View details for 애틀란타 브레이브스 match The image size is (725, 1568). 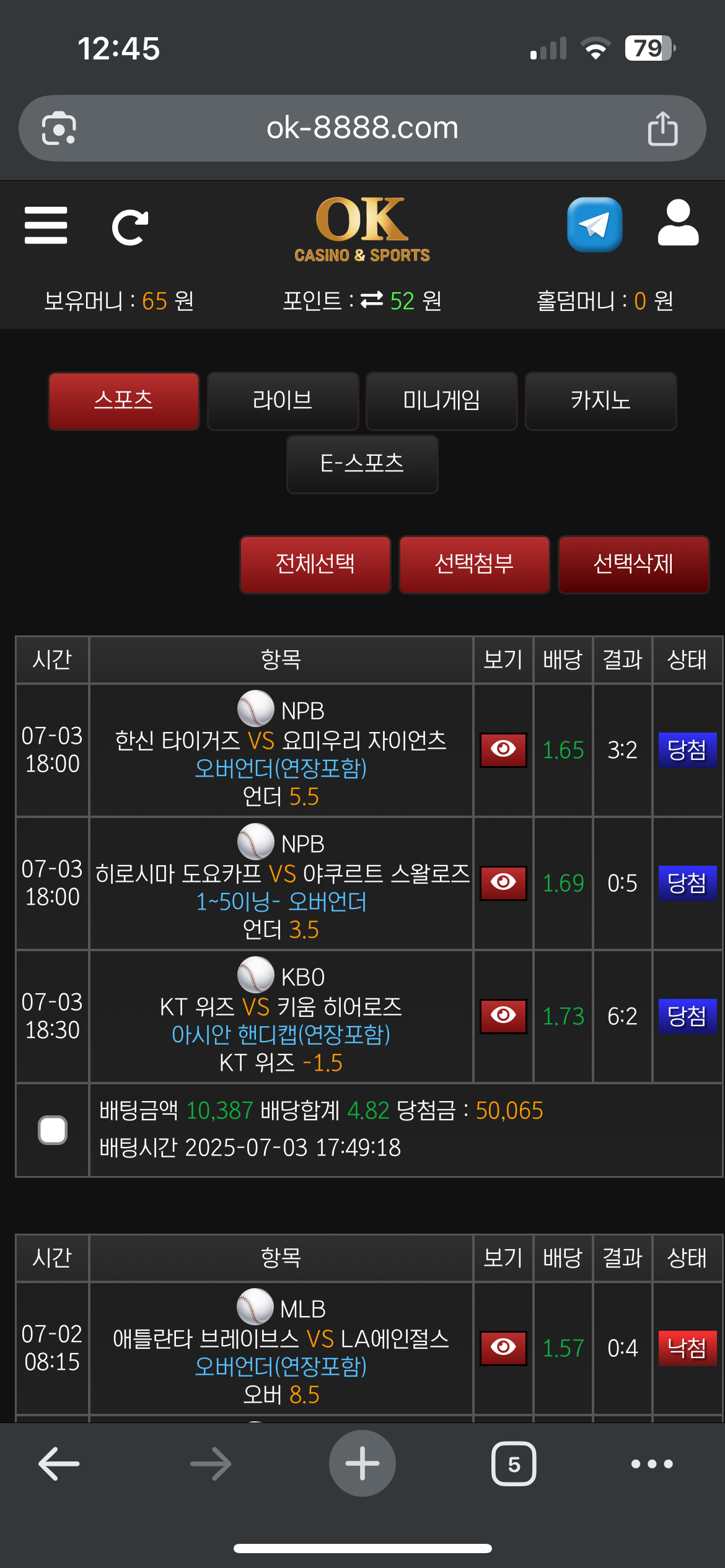pos(503,1348)
